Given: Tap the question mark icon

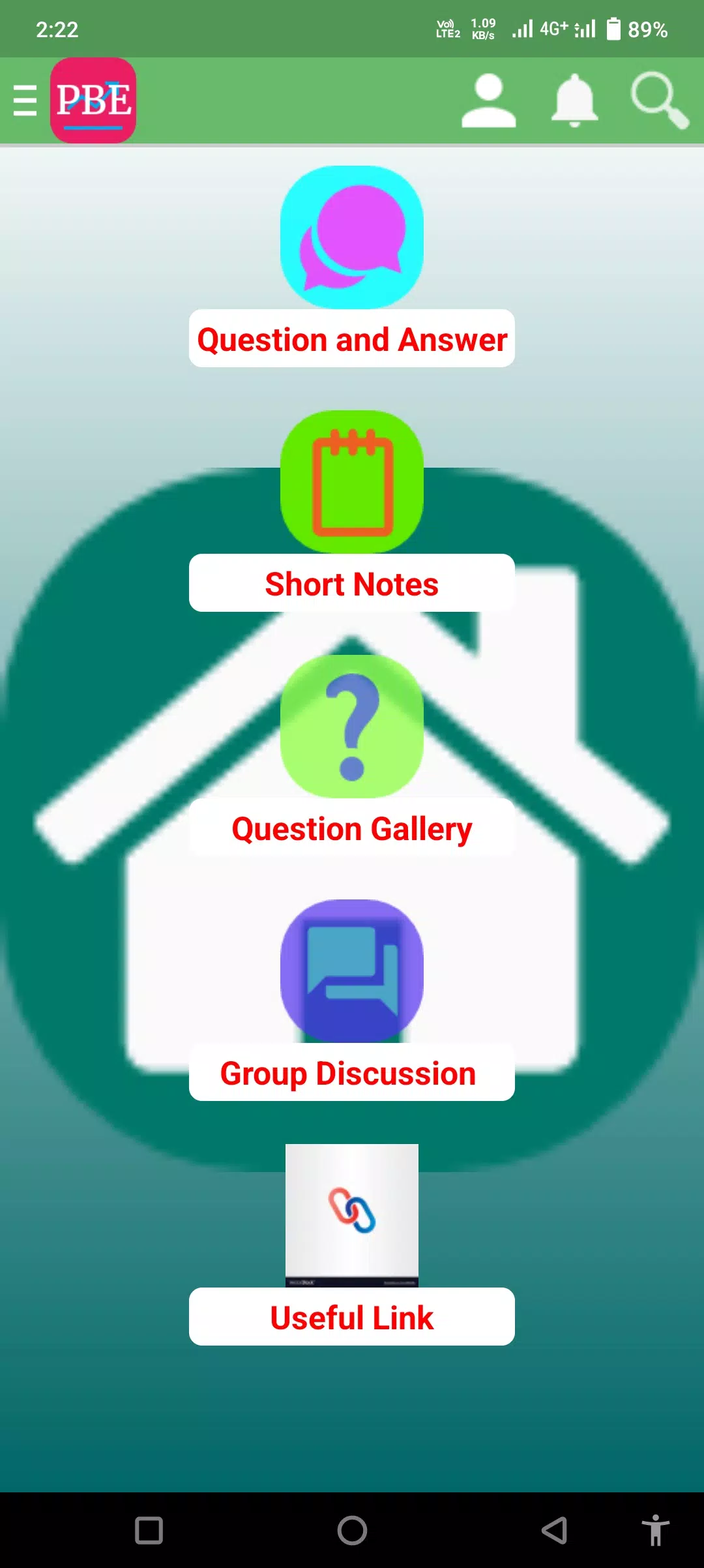Looking at the screenshot, I should (x=352, y=727).
